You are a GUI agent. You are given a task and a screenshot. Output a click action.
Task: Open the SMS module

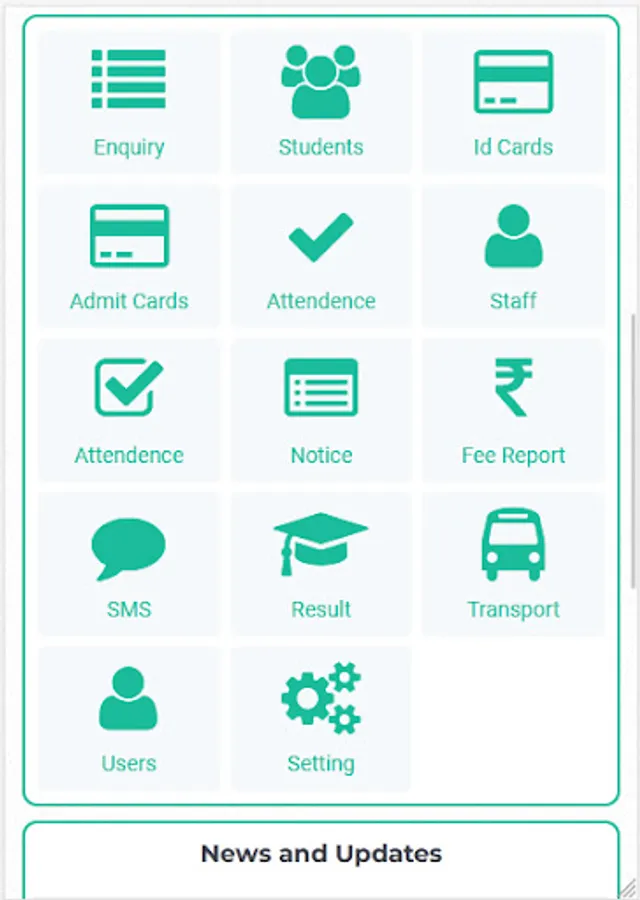[x=129, y=564]
